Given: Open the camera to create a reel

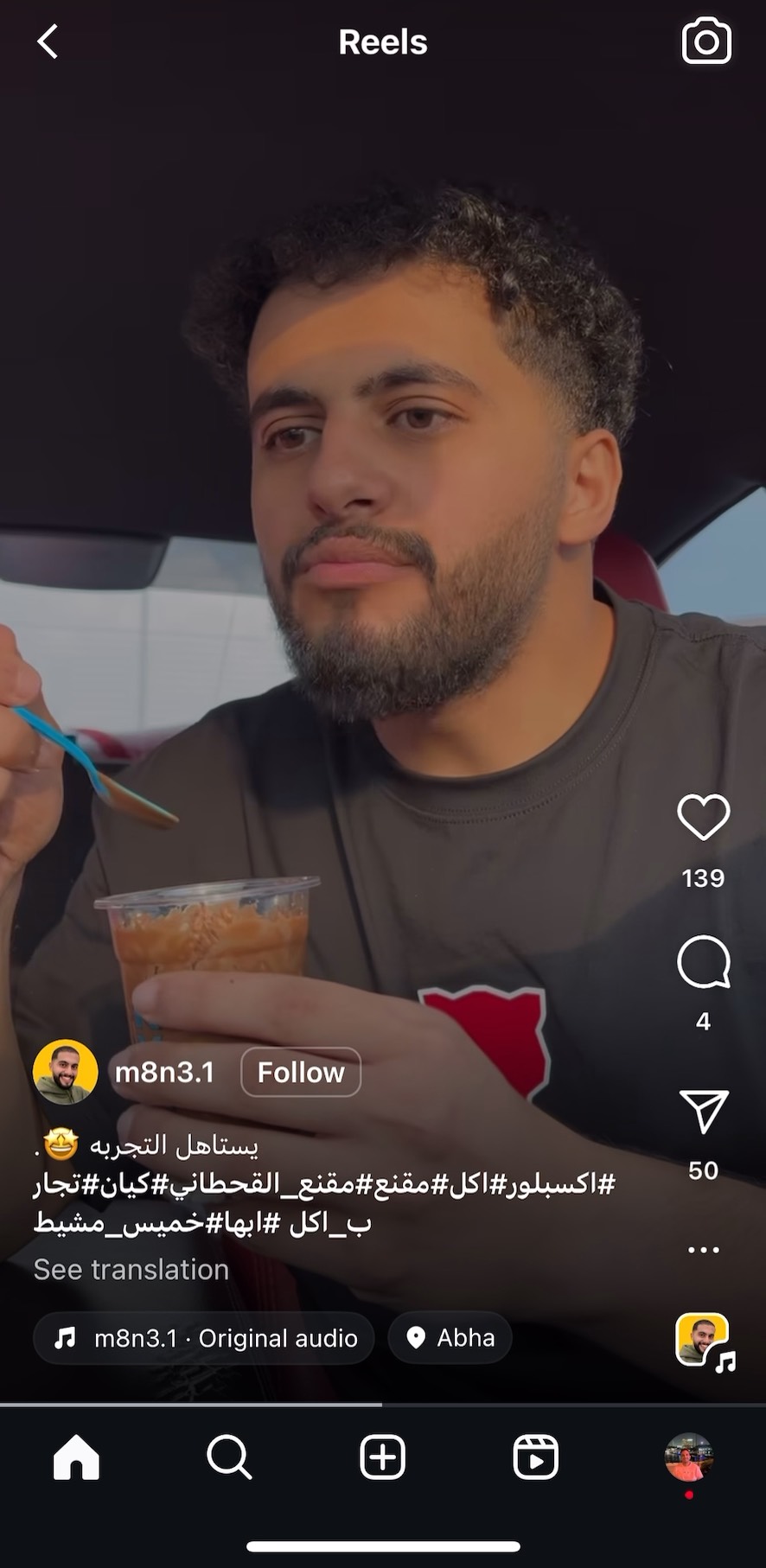Looking at the screenshot, I should pyautogui.click(x=706, y=41).
